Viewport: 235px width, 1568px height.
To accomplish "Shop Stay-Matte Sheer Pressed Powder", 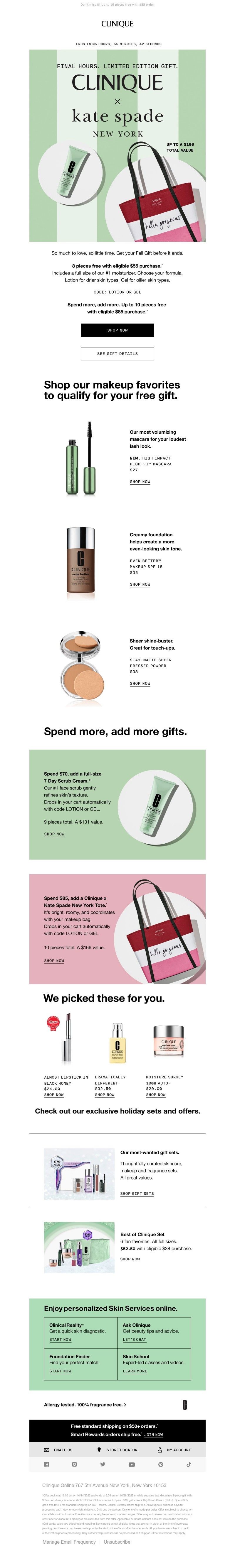I will click(140, 683).
